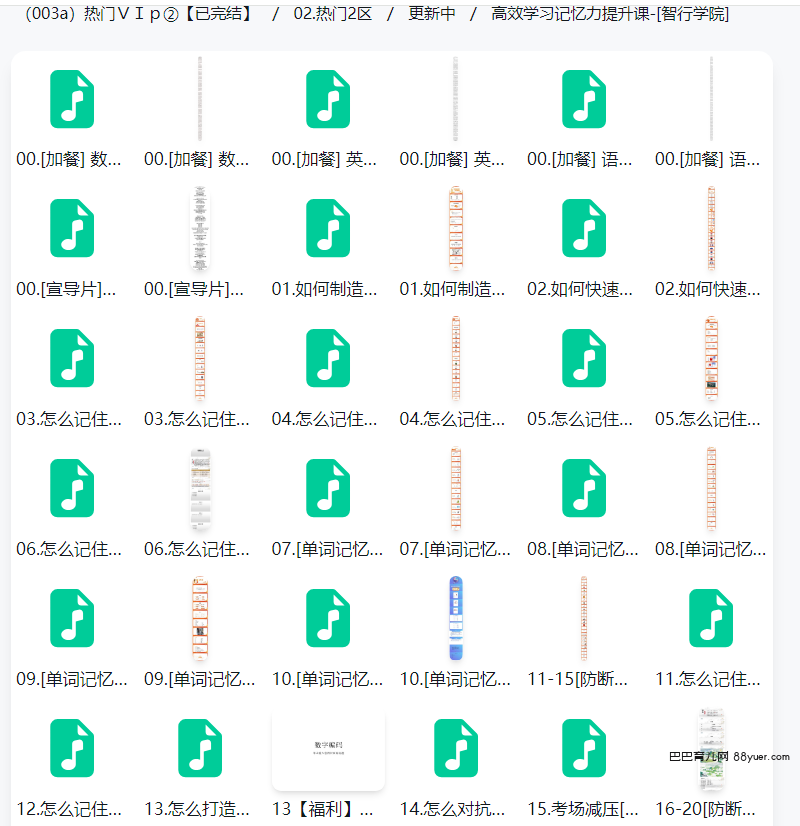800x826 pixels.
Task: Open the audio file 00.[宣导片]
Action: point(72,229)
